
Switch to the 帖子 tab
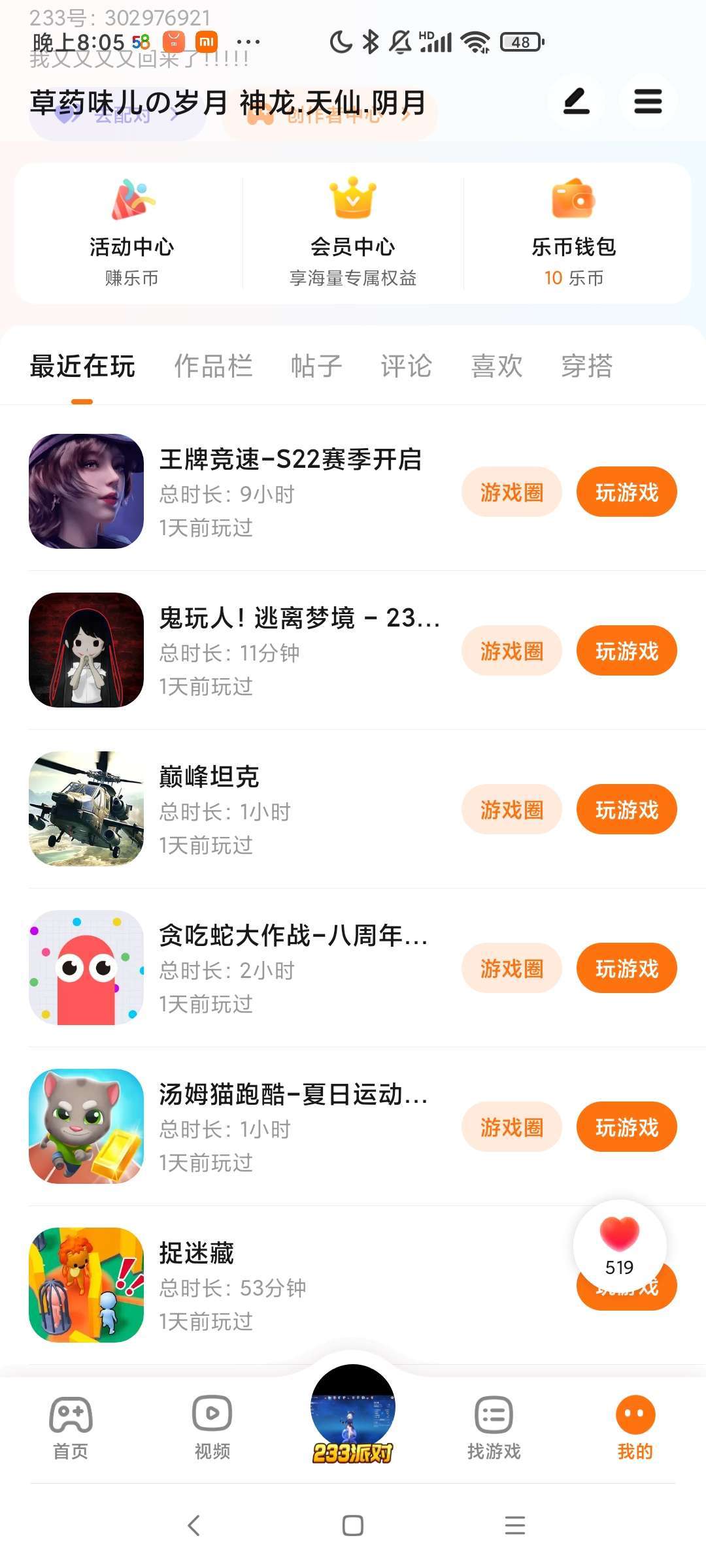coord(316,366)
